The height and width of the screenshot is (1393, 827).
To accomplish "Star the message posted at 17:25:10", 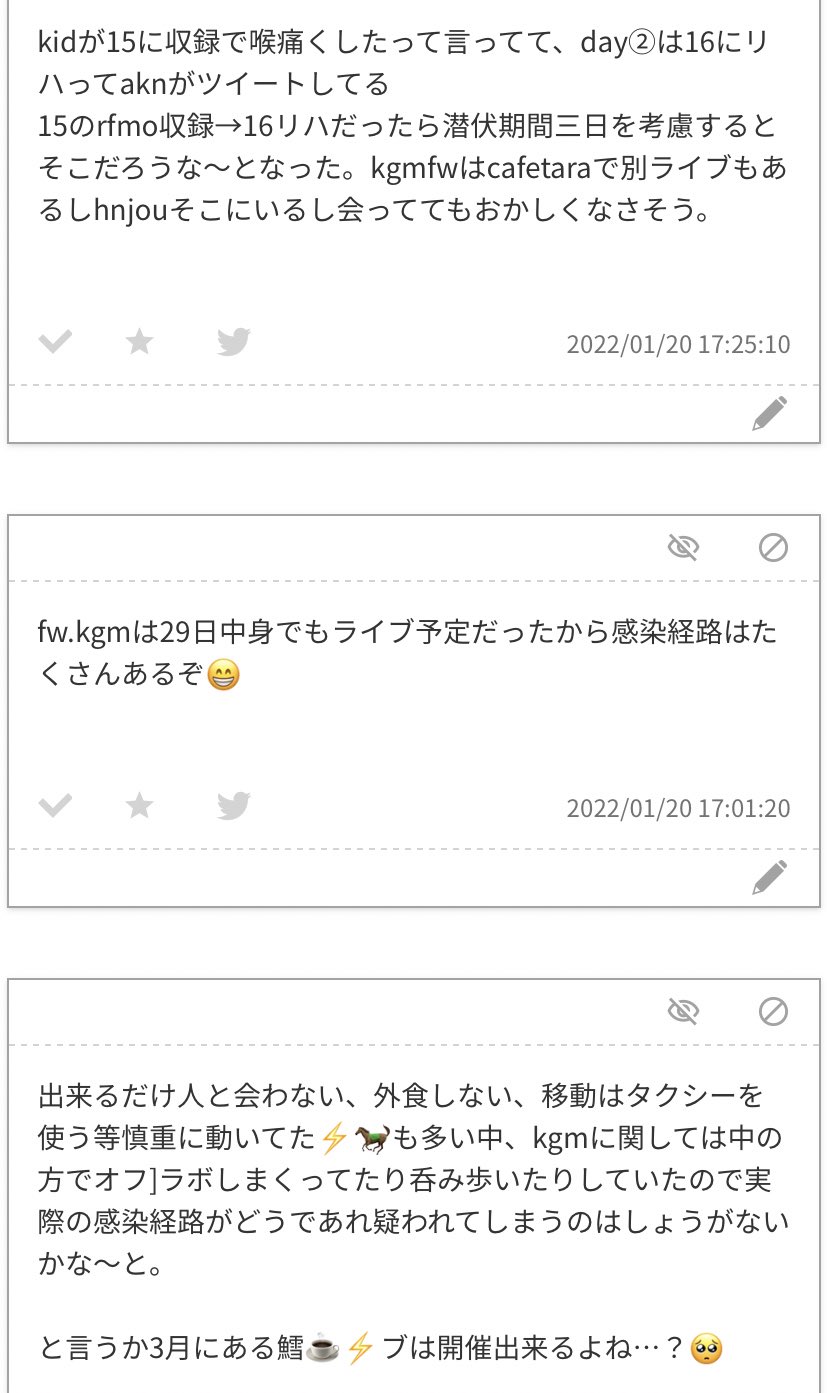I will 140,343.
